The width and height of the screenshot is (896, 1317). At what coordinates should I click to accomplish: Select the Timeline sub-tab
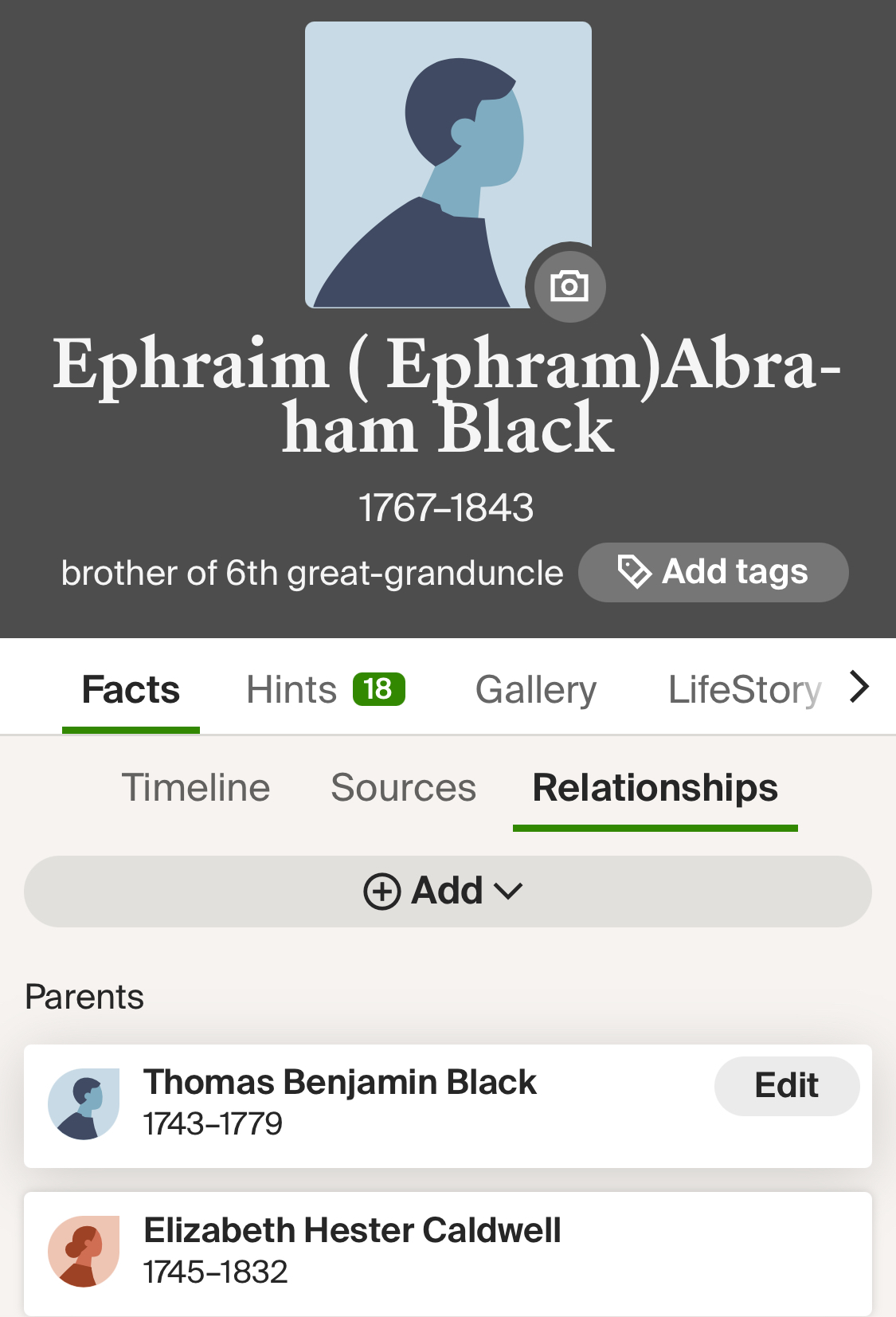[x=196, y=787]
